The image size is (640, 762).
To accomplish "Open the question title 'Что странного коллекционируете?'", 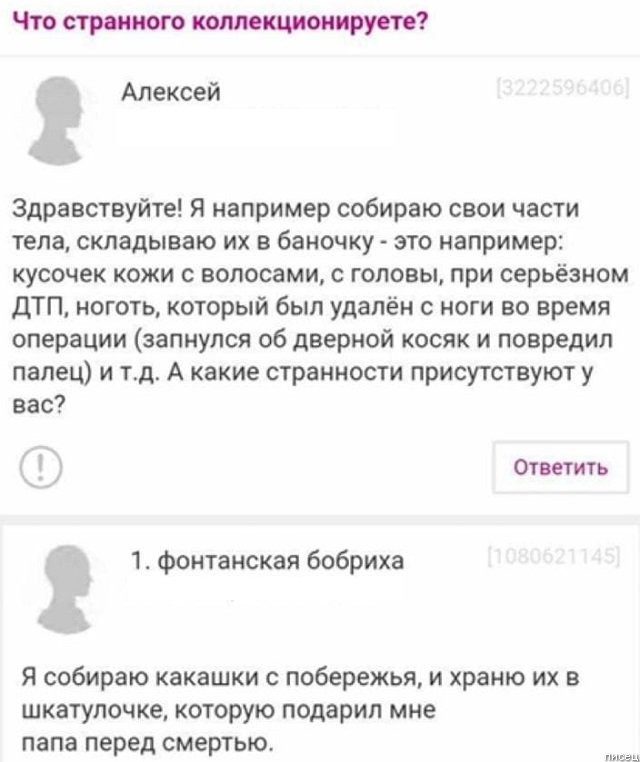I will point(216,23).
